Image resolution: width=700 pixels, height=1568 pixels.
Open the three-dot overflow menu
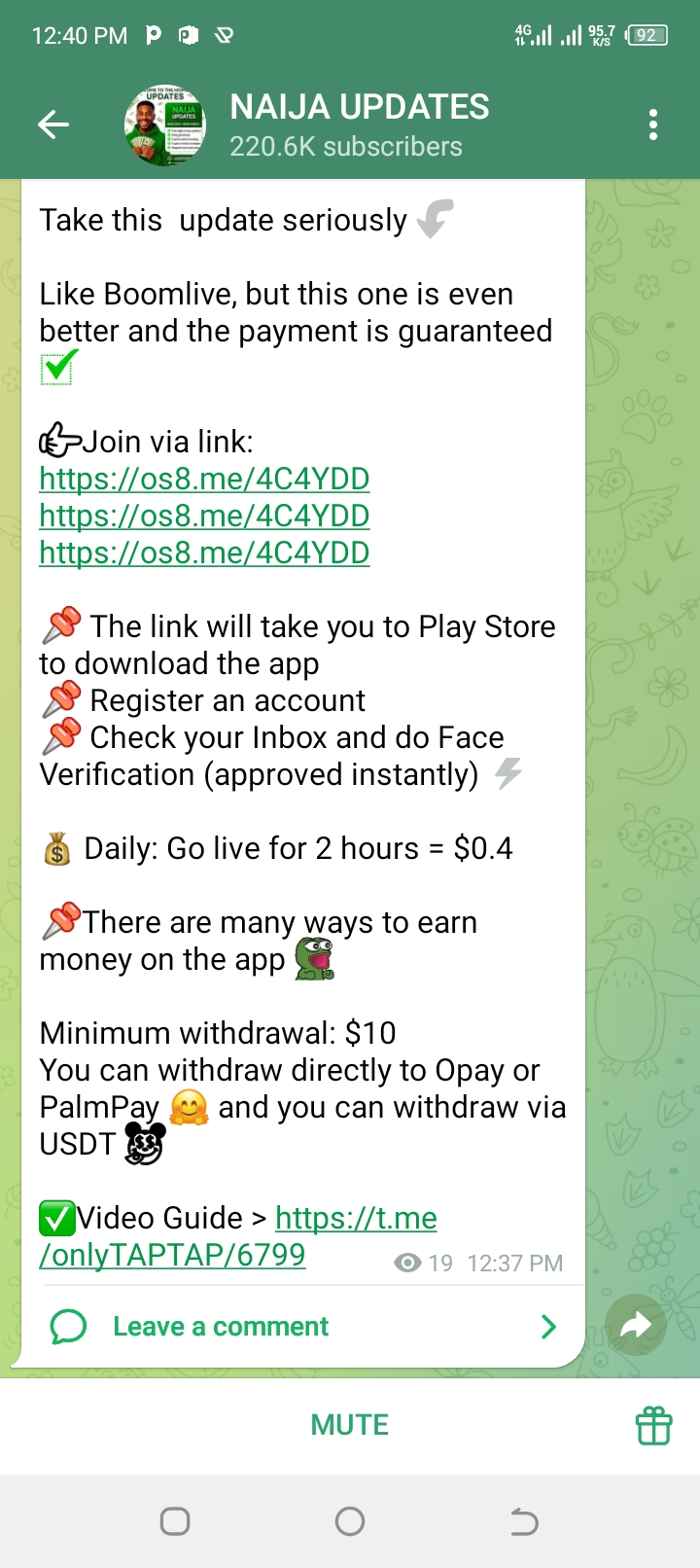click(x=652, y=125)
